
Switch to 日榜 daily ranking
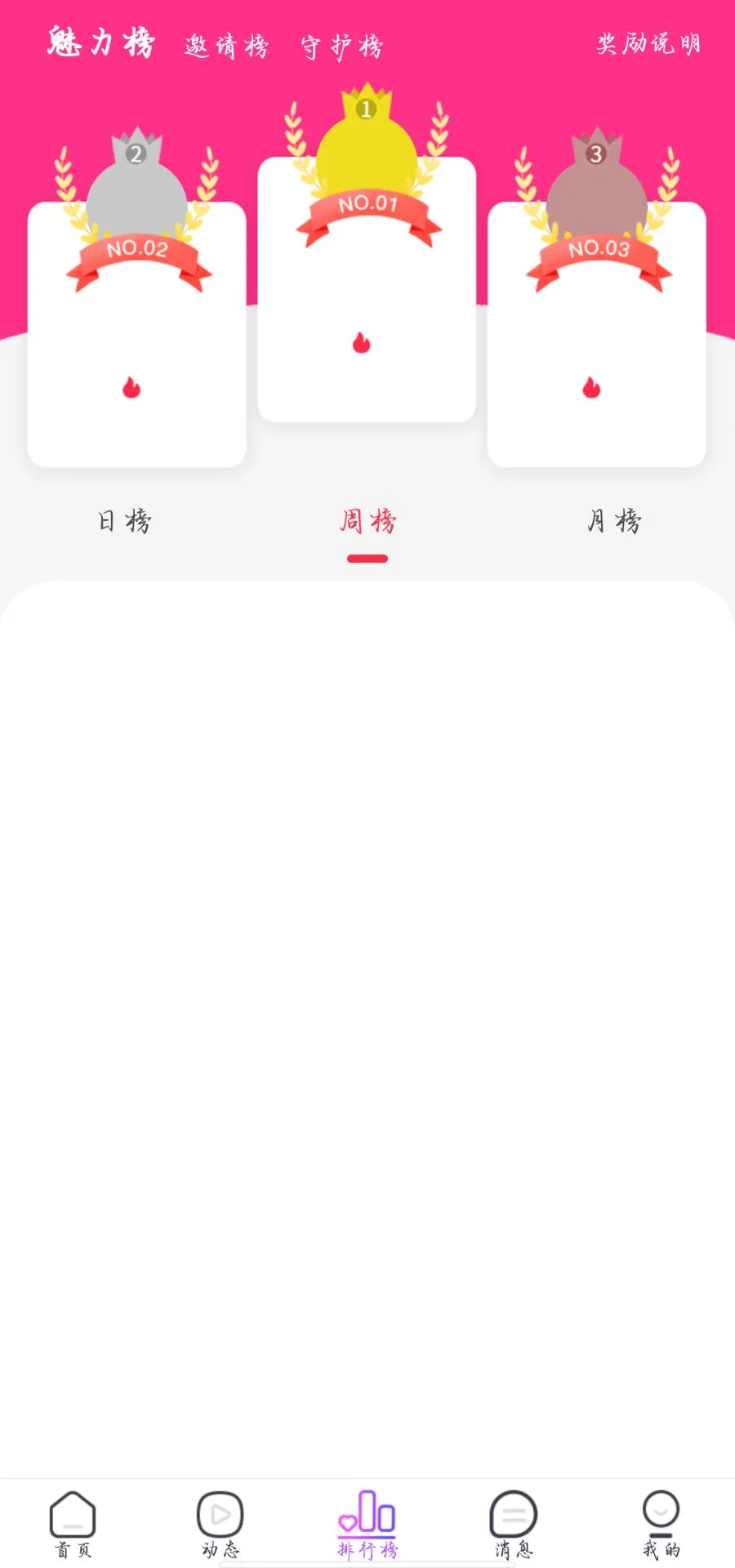coord(124,520)
